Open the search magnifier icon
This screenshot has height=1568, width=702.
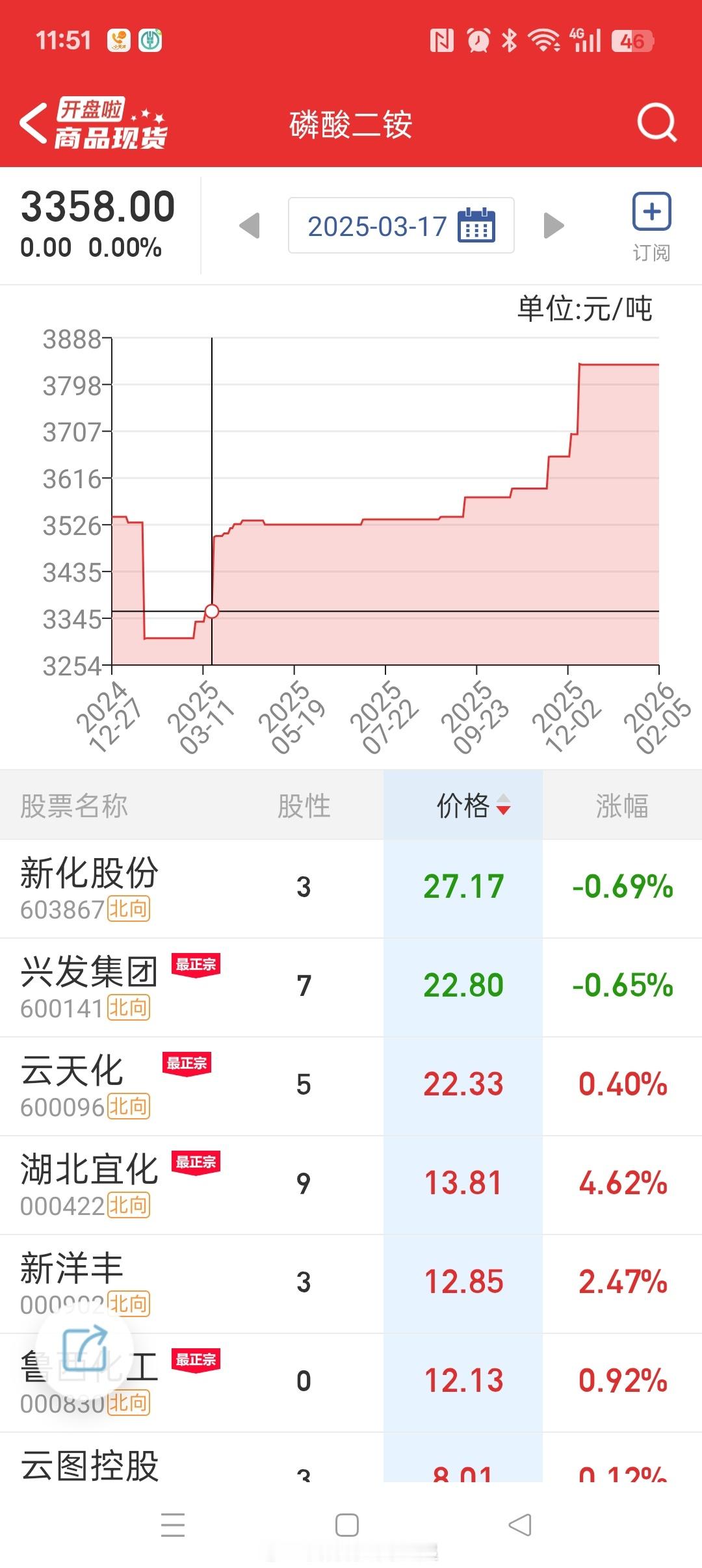[656, 123]
